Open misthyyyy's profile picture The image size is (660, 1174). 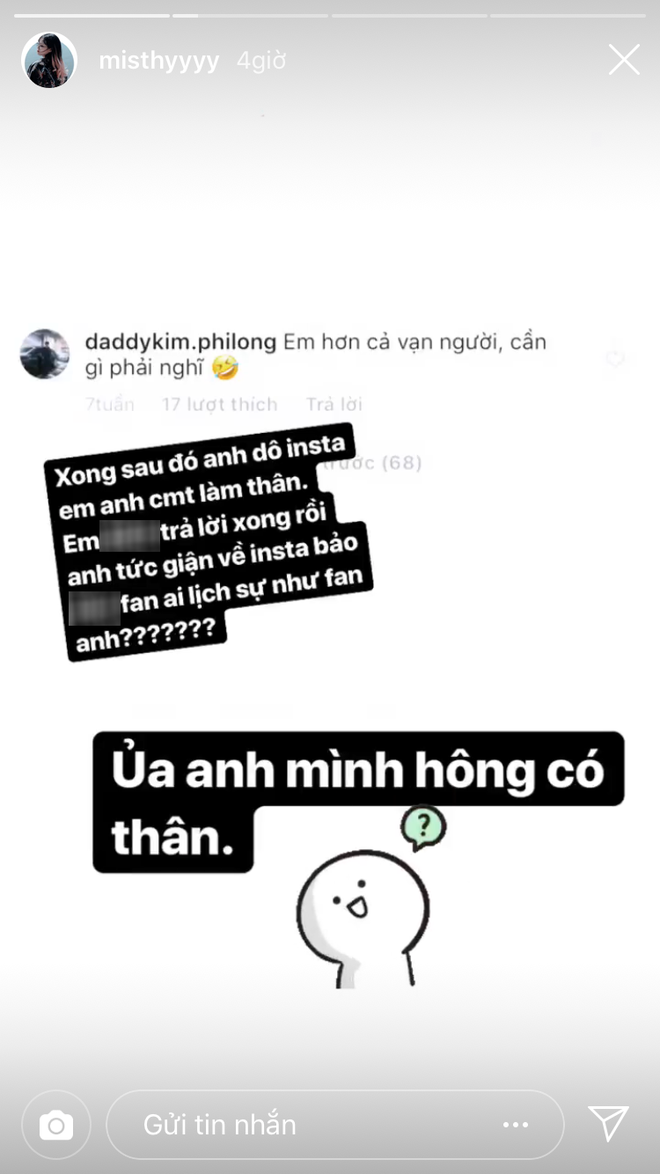[50, 60]
